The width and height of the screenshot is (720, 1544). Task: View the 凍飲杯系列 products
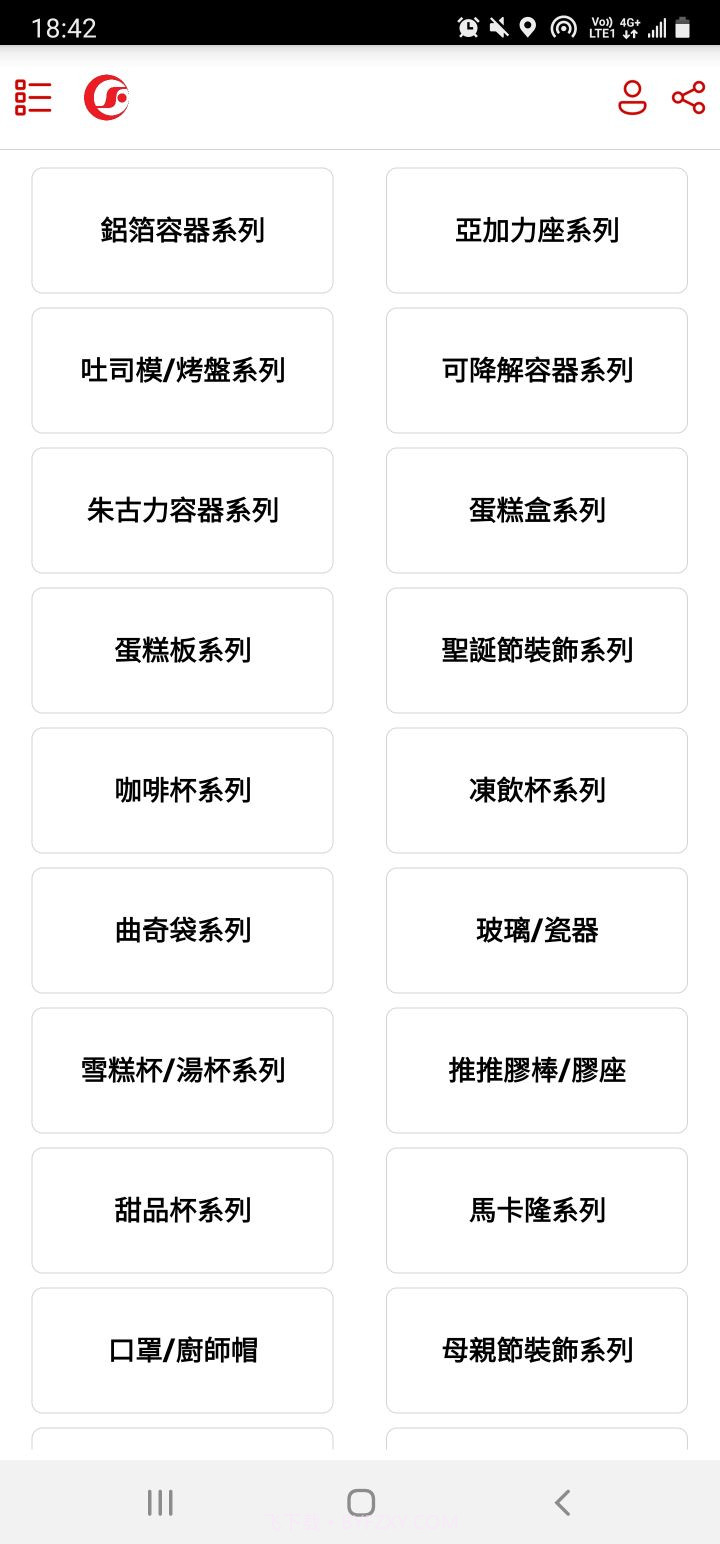(536, 790)
